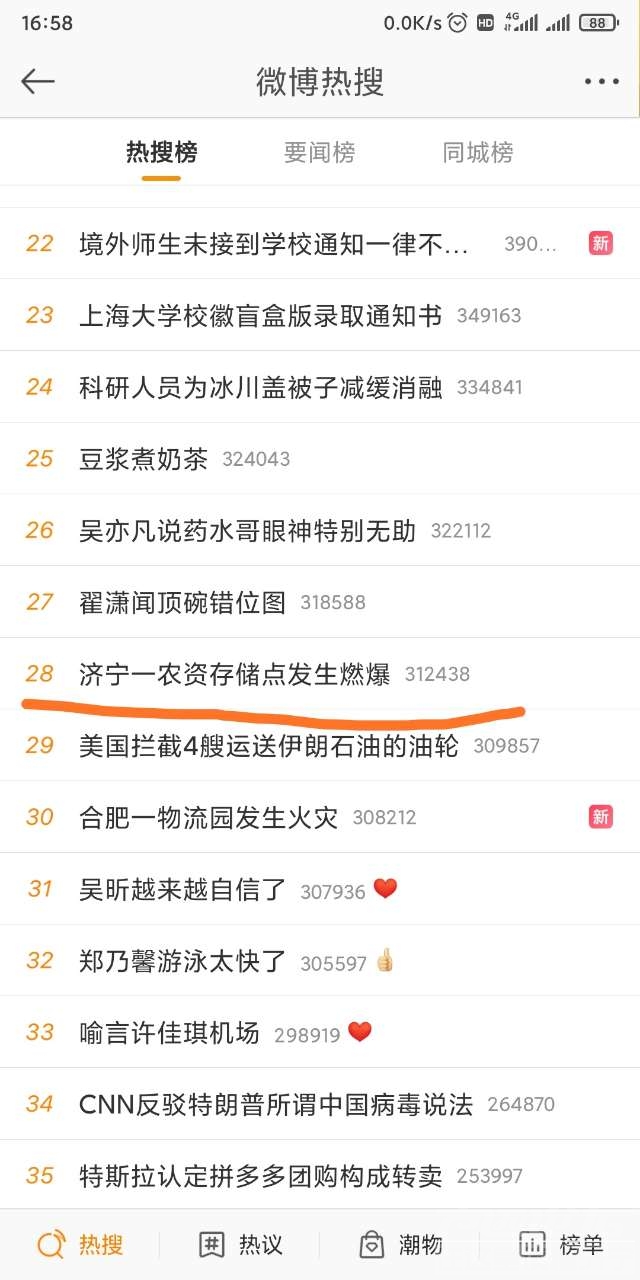Open the three-dot overflow menu
This screenshot has width=640, height=1280.
click(x=601, y=82)
